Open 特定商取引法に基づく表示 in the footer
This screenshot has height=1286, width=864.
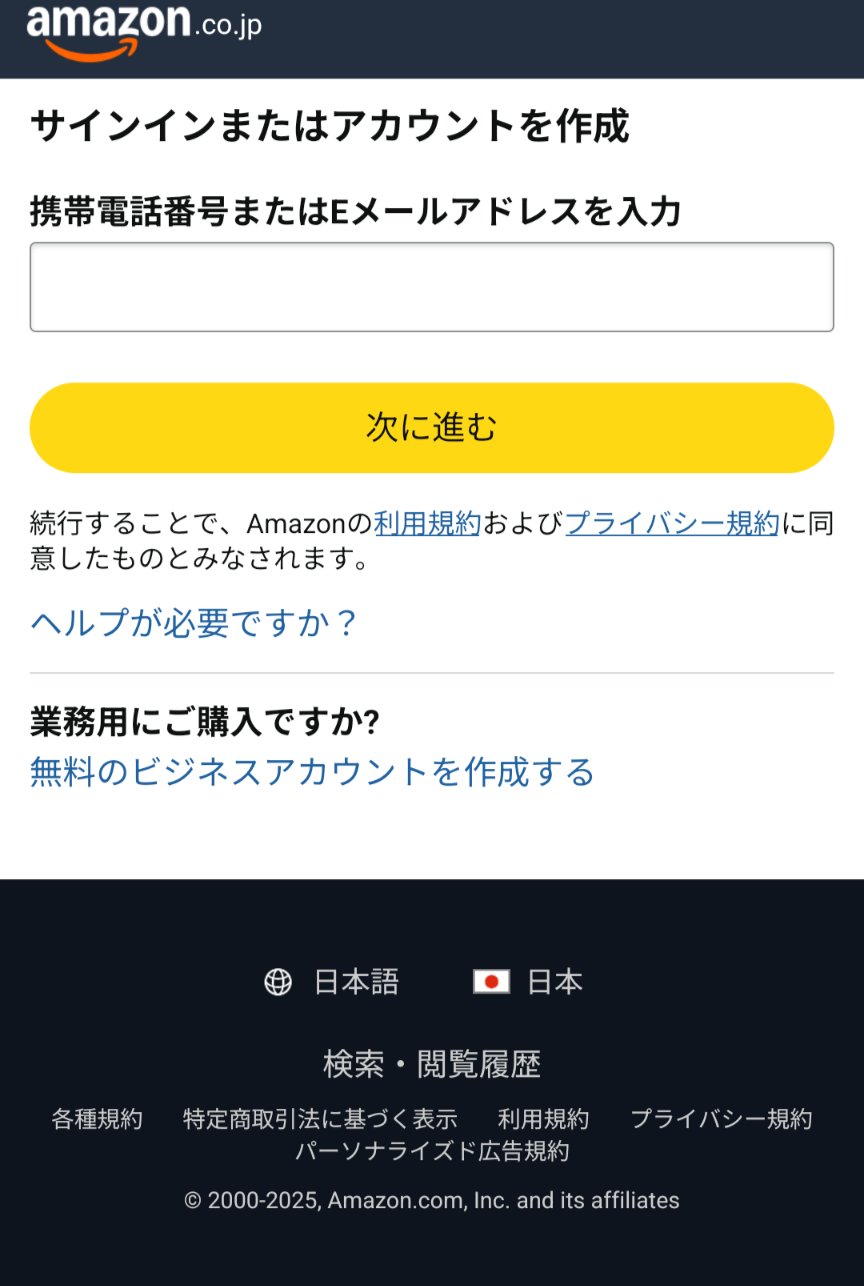coord(318,1119)
